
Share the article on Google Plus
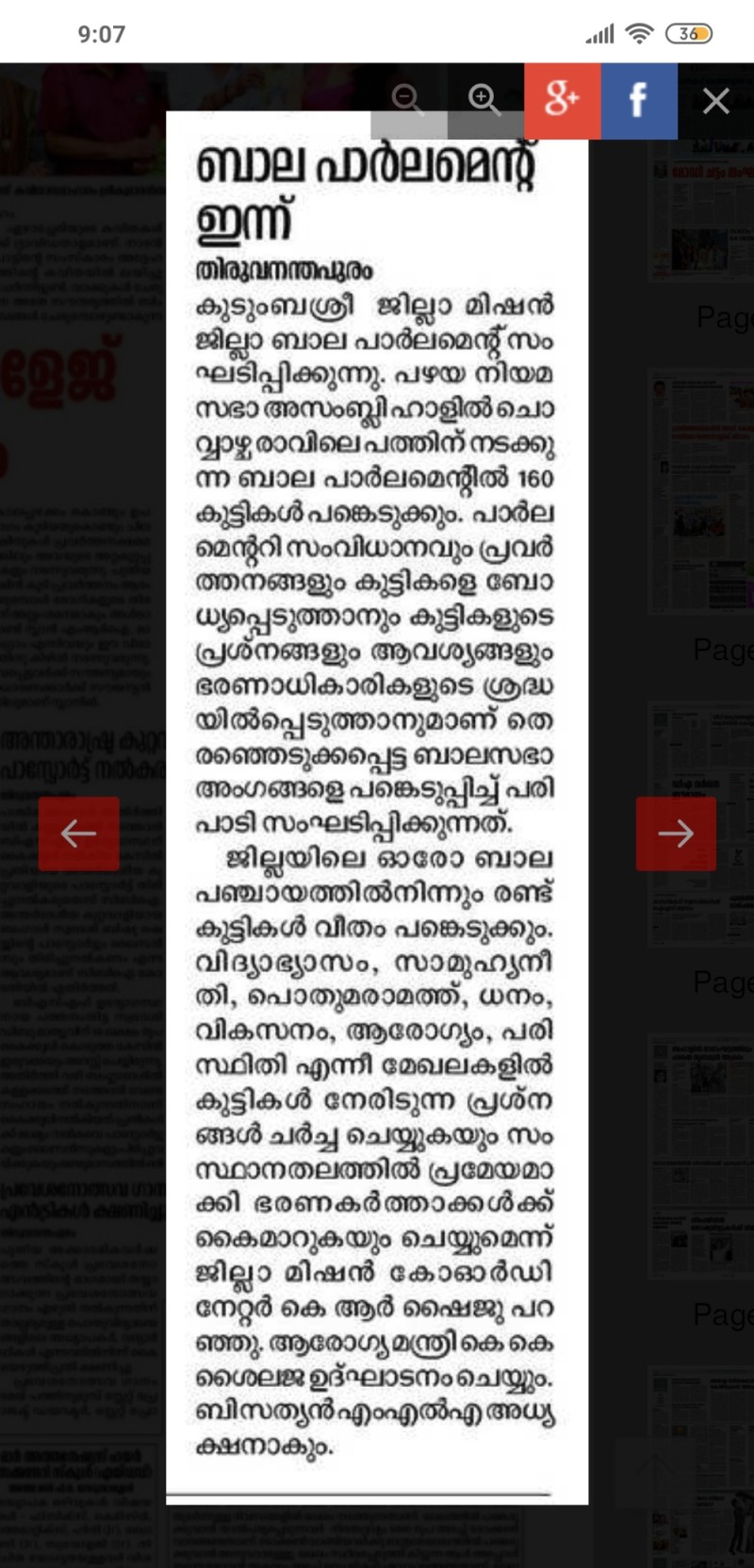tap(563, 101)
